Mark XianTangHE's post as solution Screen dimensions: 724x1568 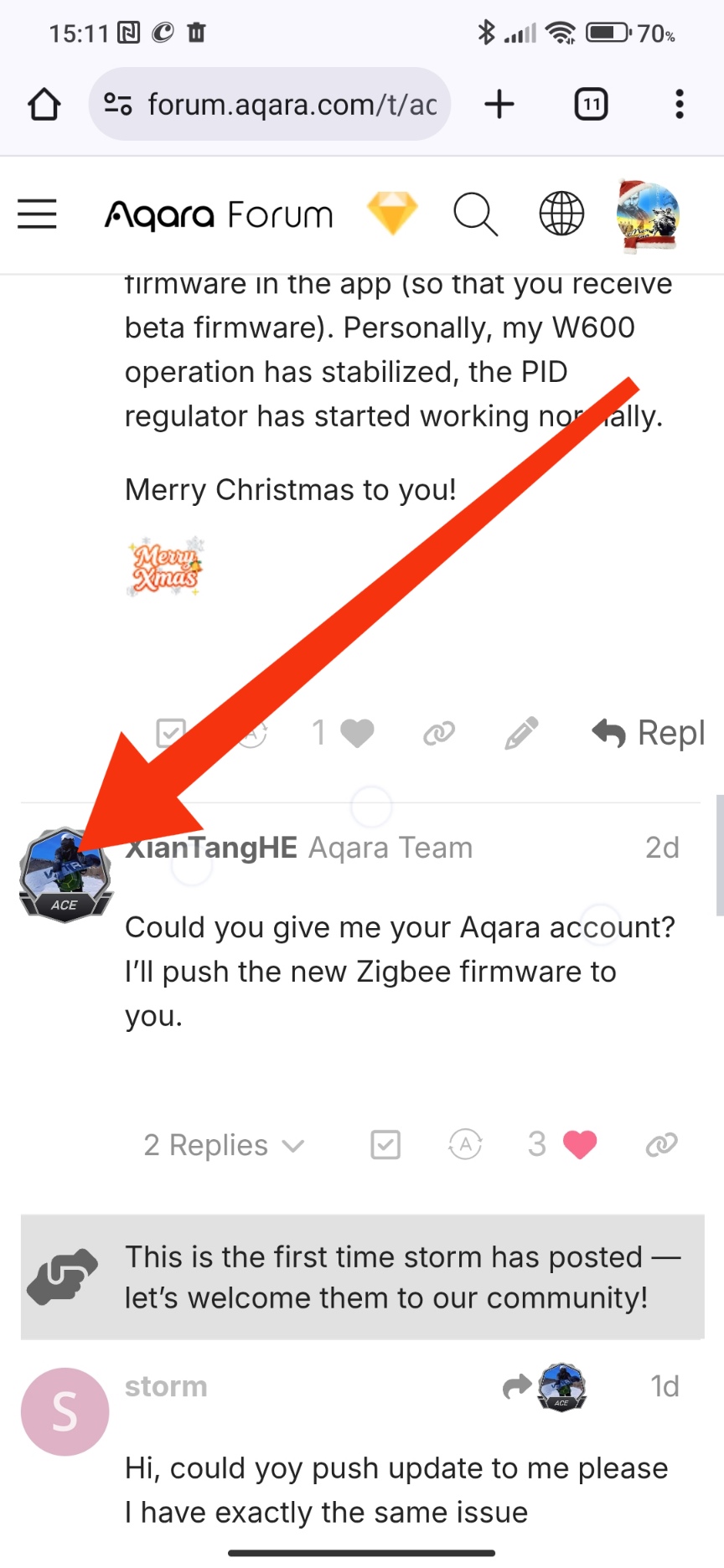tap(385, 1144)
